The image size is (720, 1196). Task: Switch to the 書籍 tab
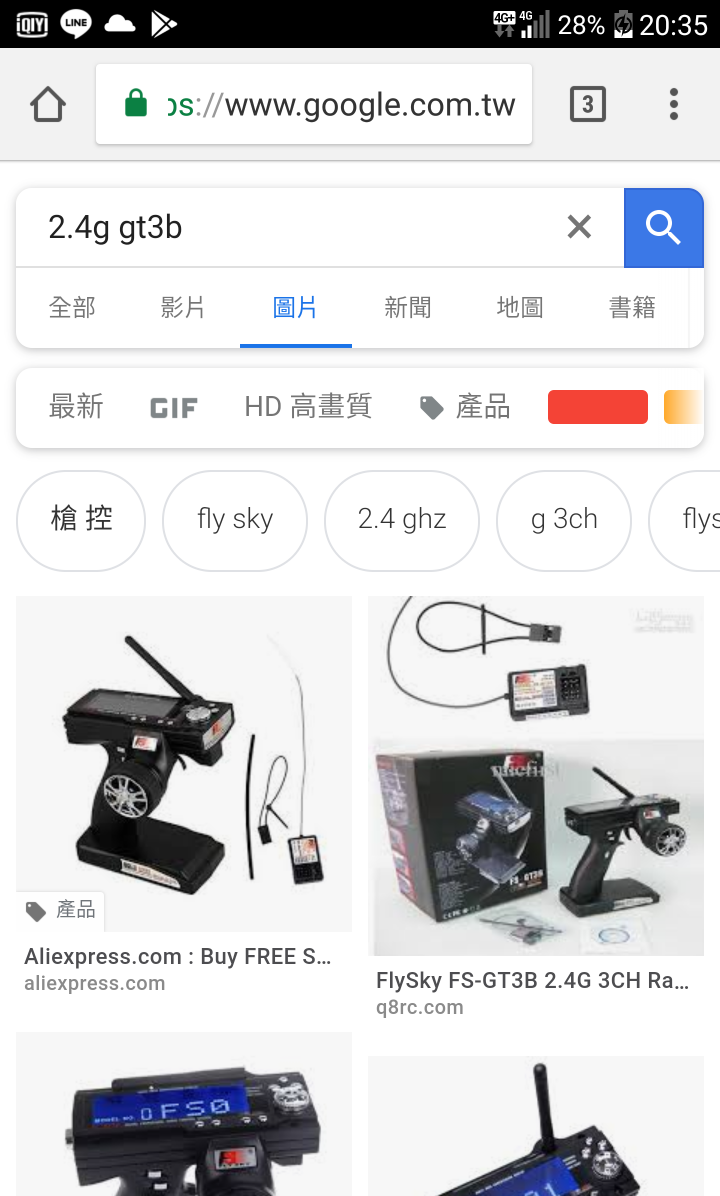632,307
